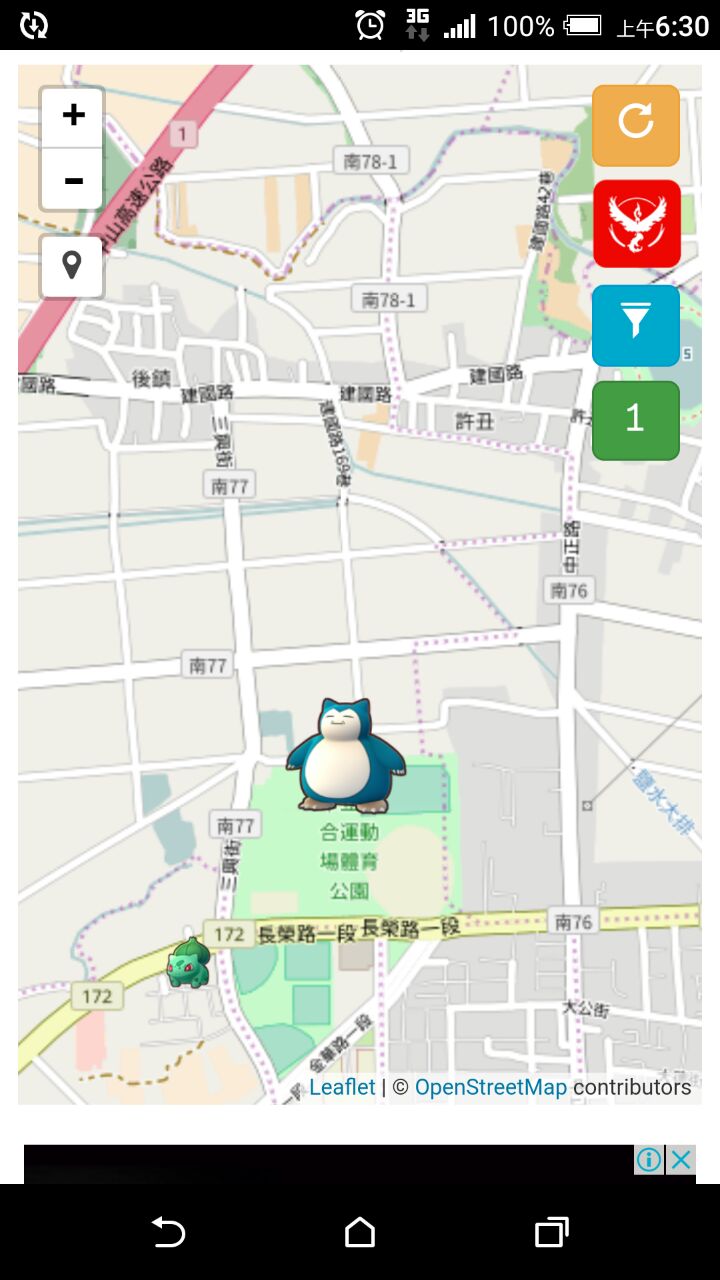View ad info icon
Screen dimensions: 720x1280
click(649, 1160)
